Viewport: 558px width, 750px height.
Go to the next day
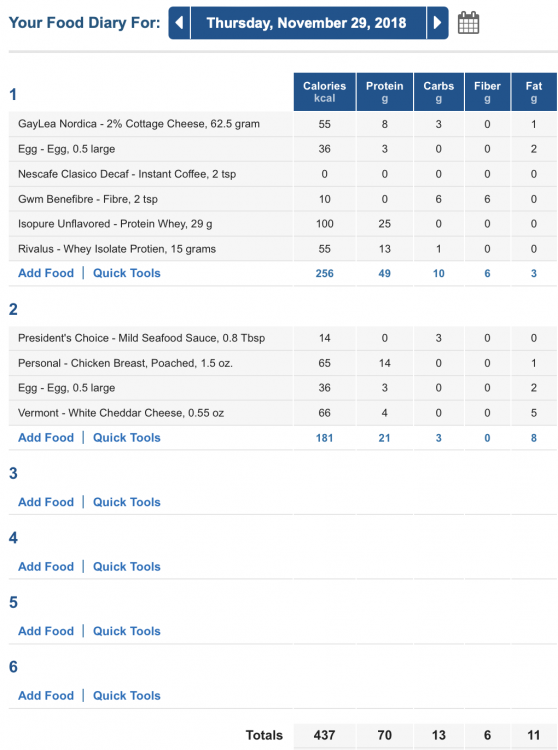click(x=437, y=23)
